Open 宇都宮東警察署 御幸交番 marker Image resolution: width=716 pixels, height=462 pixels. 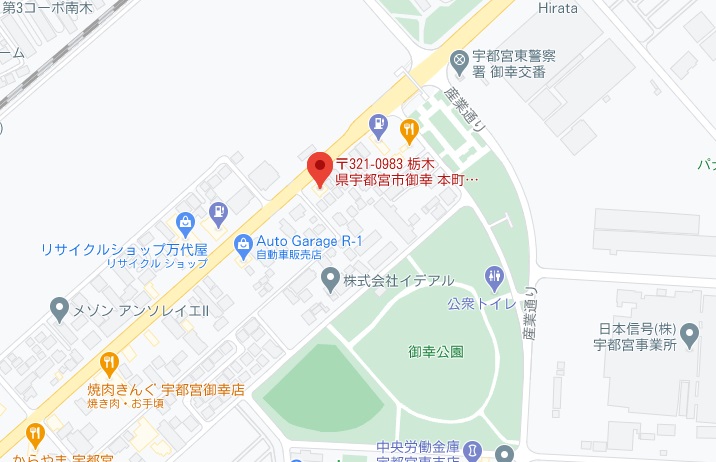pyautogui.click(x=460, y=60)
